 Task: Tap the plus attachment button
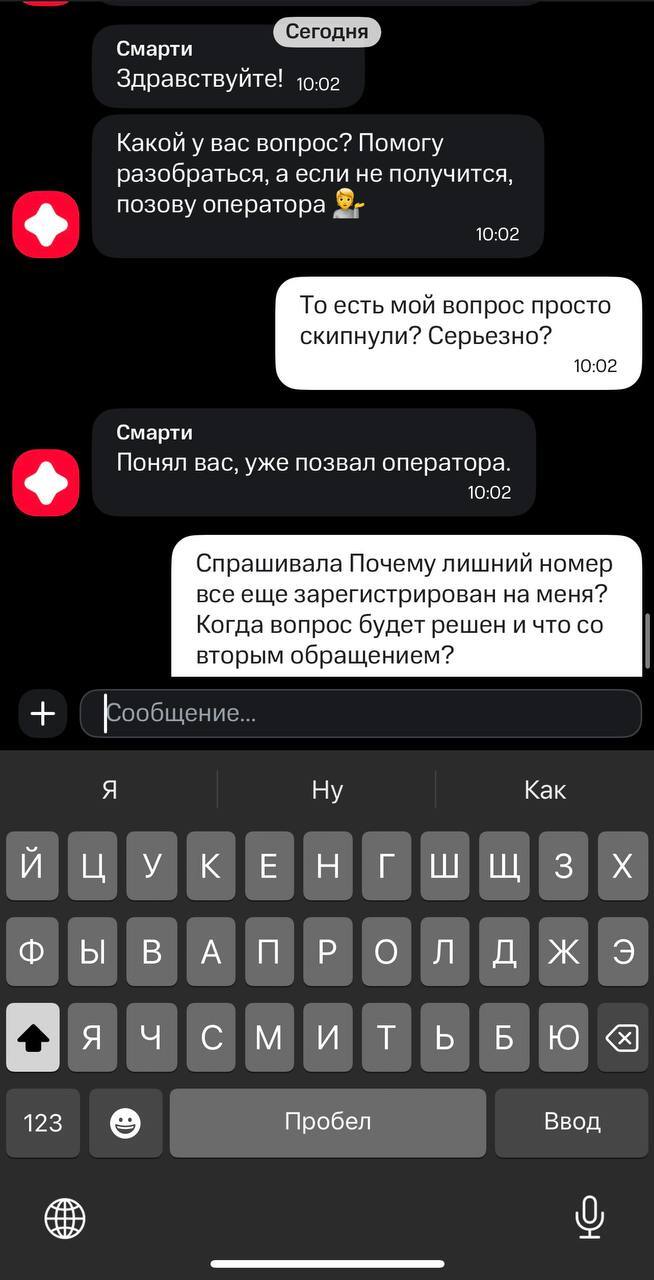[42, 714]
